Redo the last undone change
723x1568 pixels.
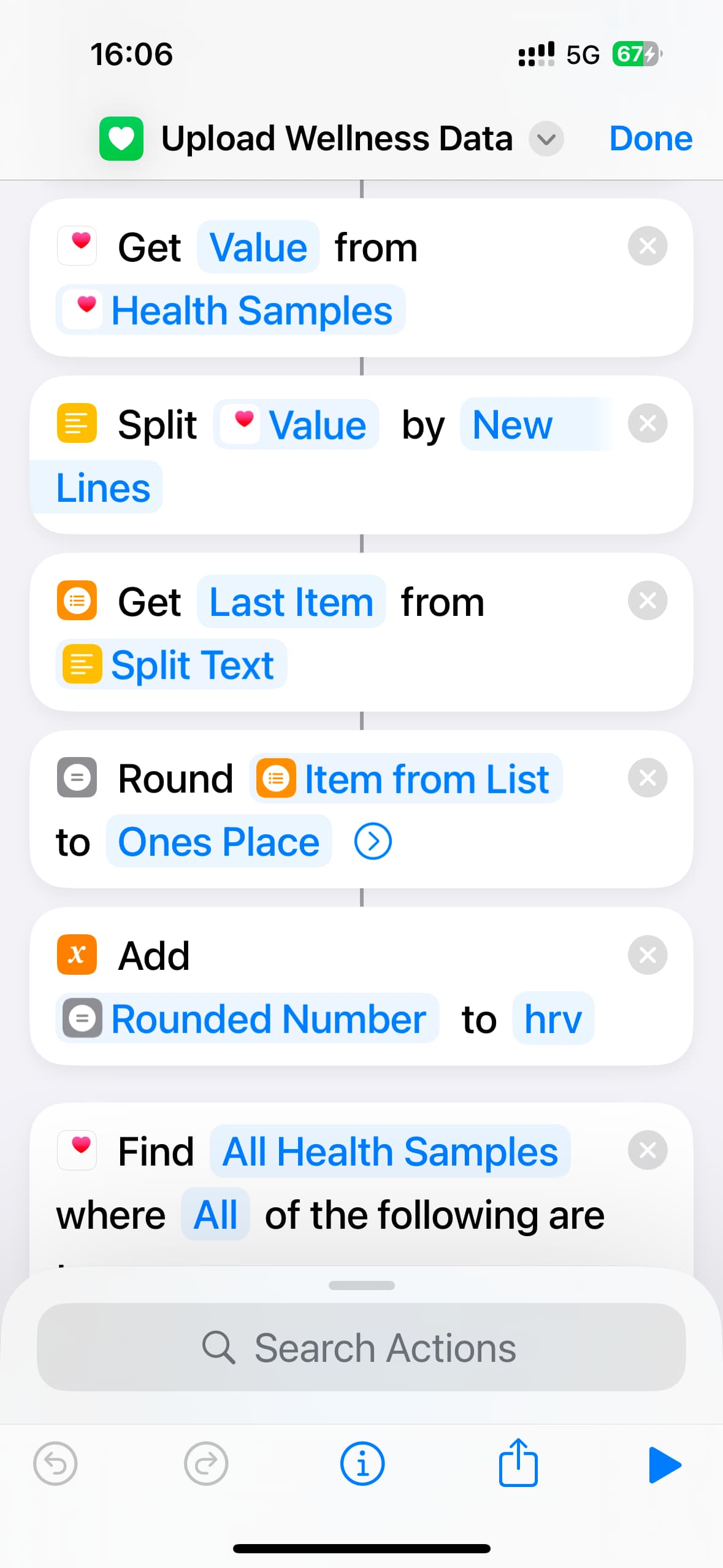[206, 1464]
